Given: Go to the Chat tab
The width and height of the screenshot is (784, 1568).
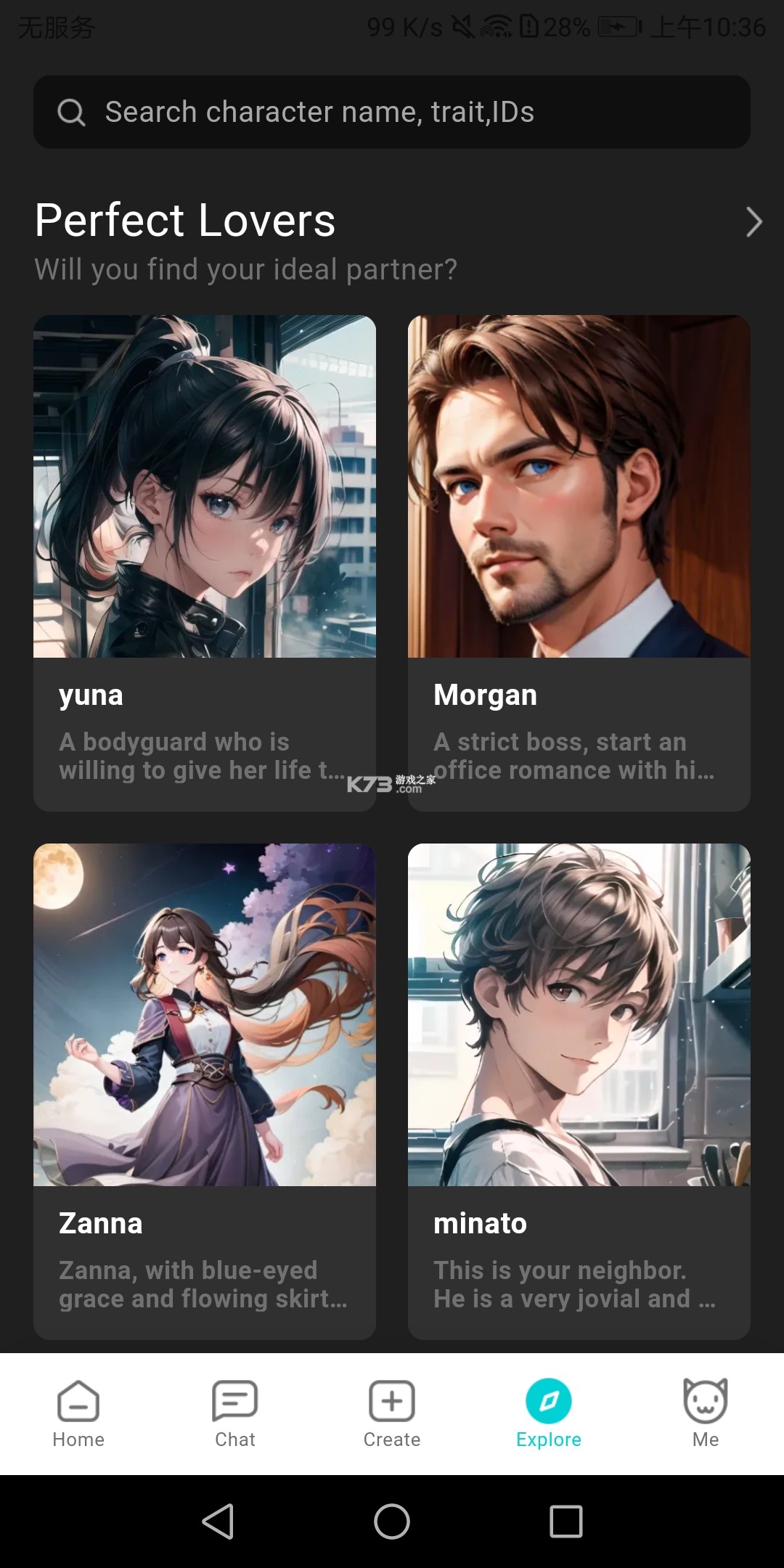Looking at the screenshot, I should point(235,1413).
